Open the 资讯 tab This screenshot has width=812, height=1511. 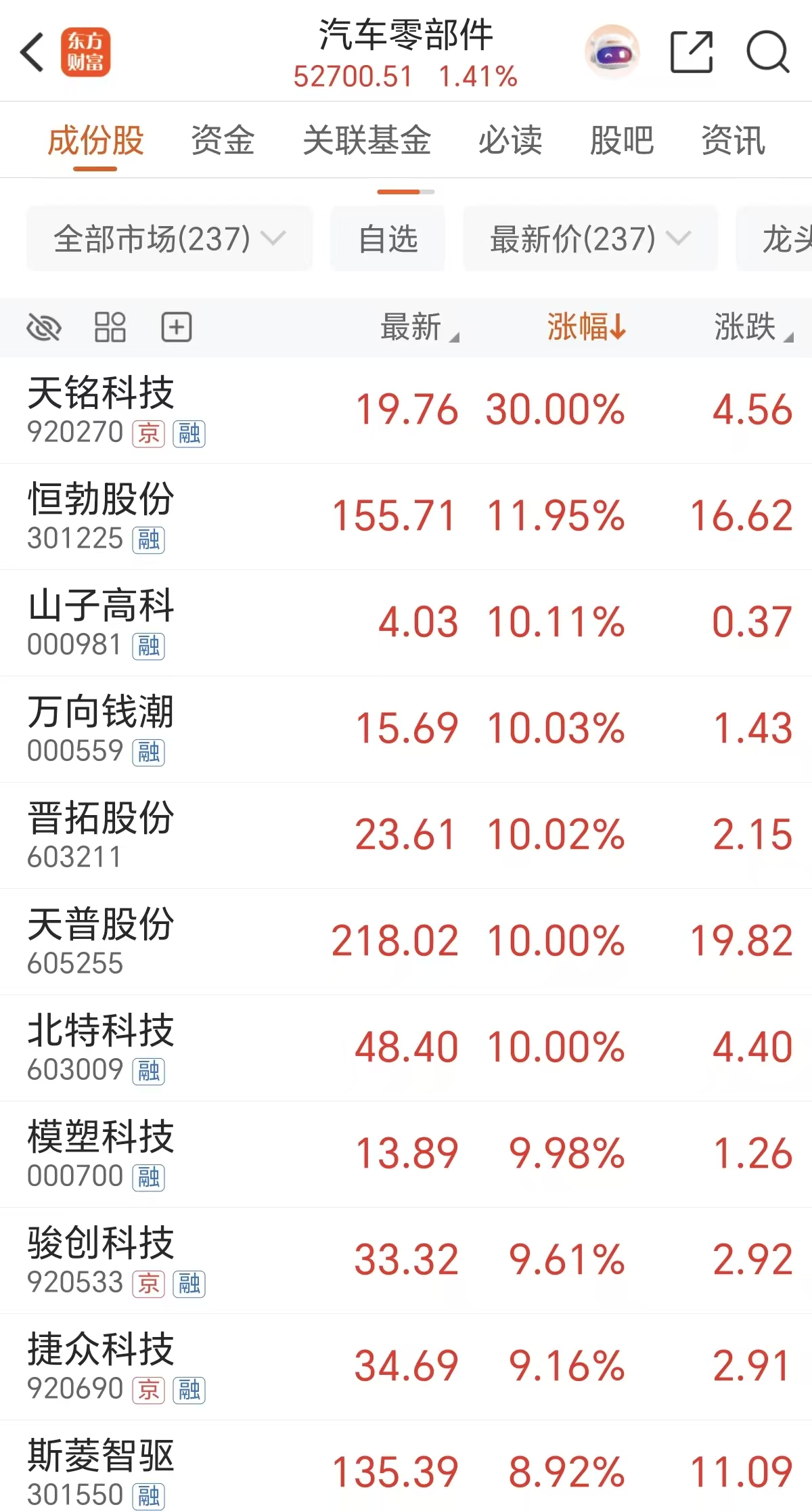733,141
